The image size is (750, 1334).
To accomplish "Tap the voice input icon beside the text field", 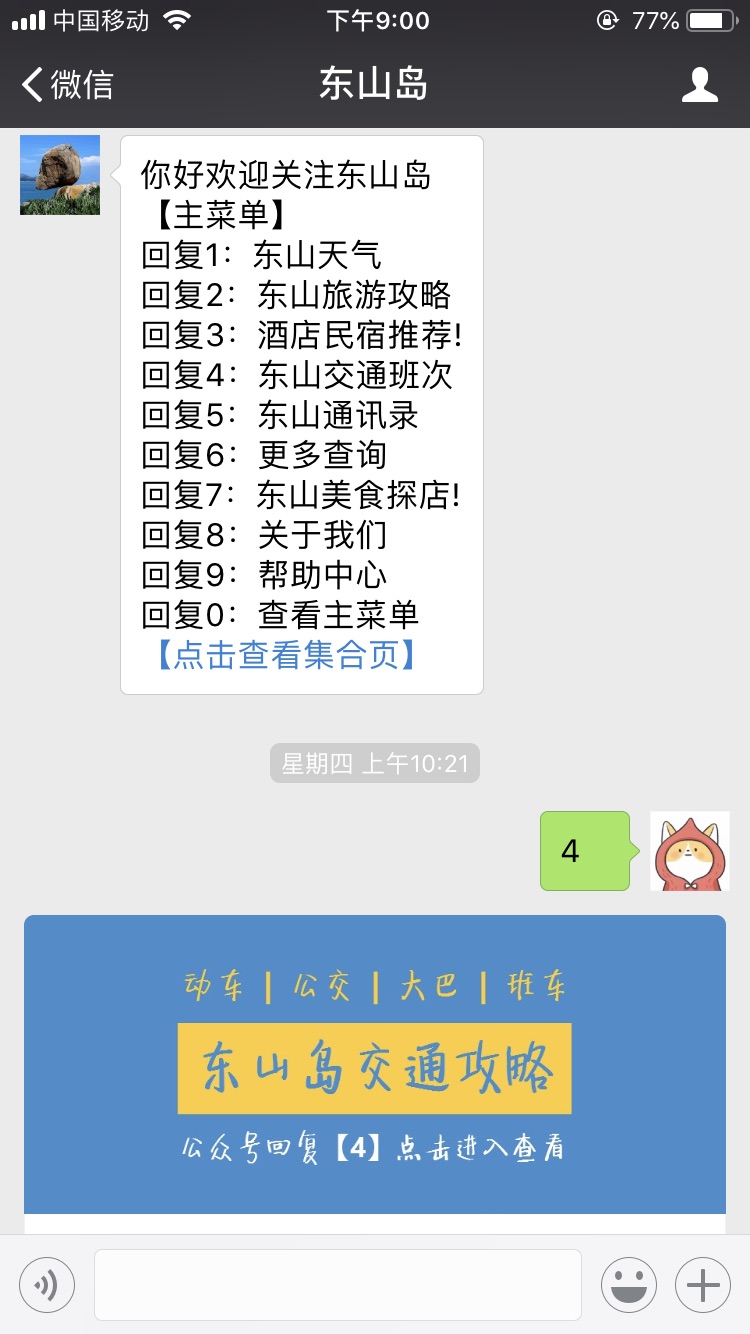I will [x=46, y=1284].
